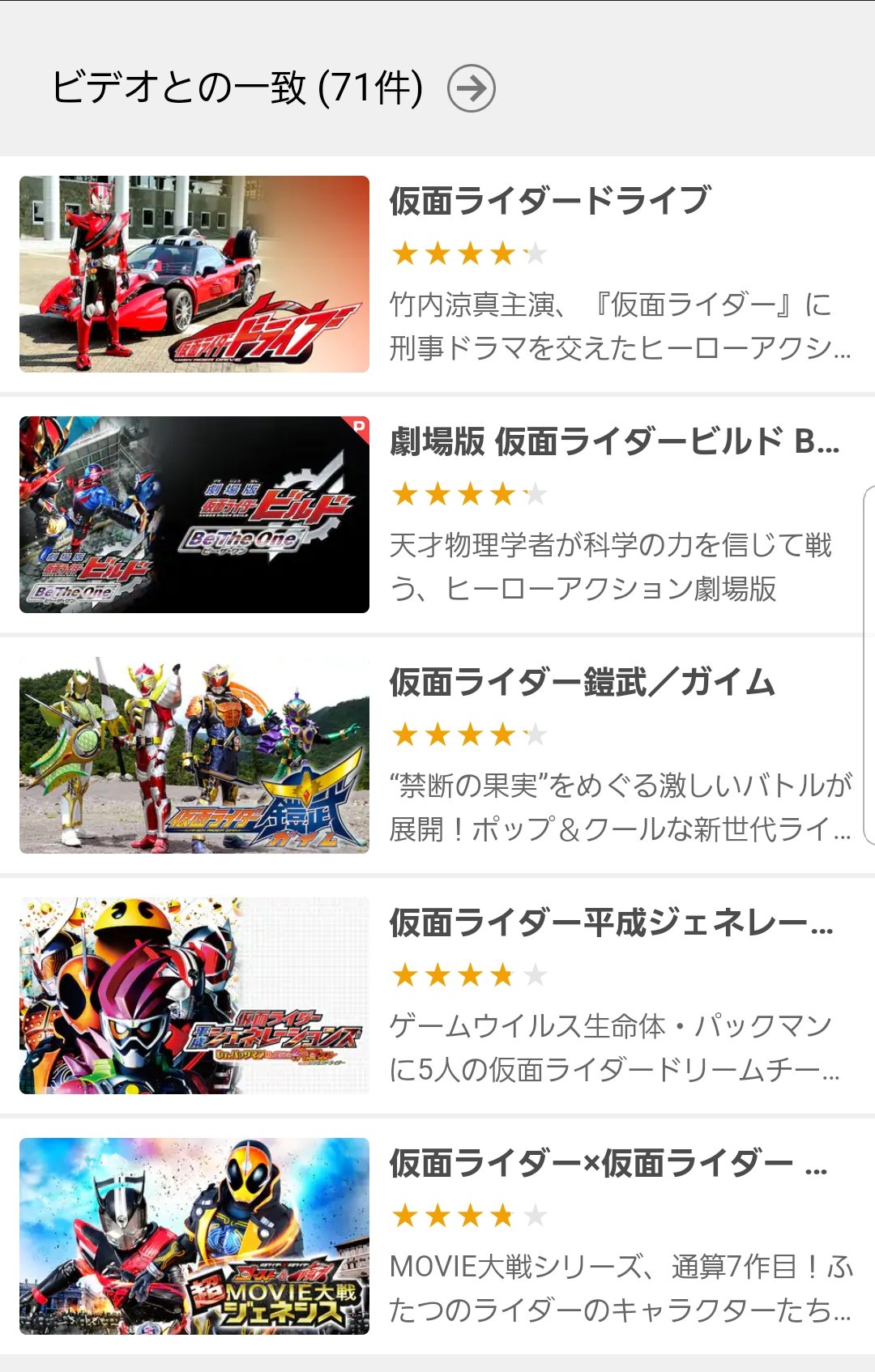875x1372 pixels.
Task: Open all 71 video matches via arrow
Action: pos(472,87)
